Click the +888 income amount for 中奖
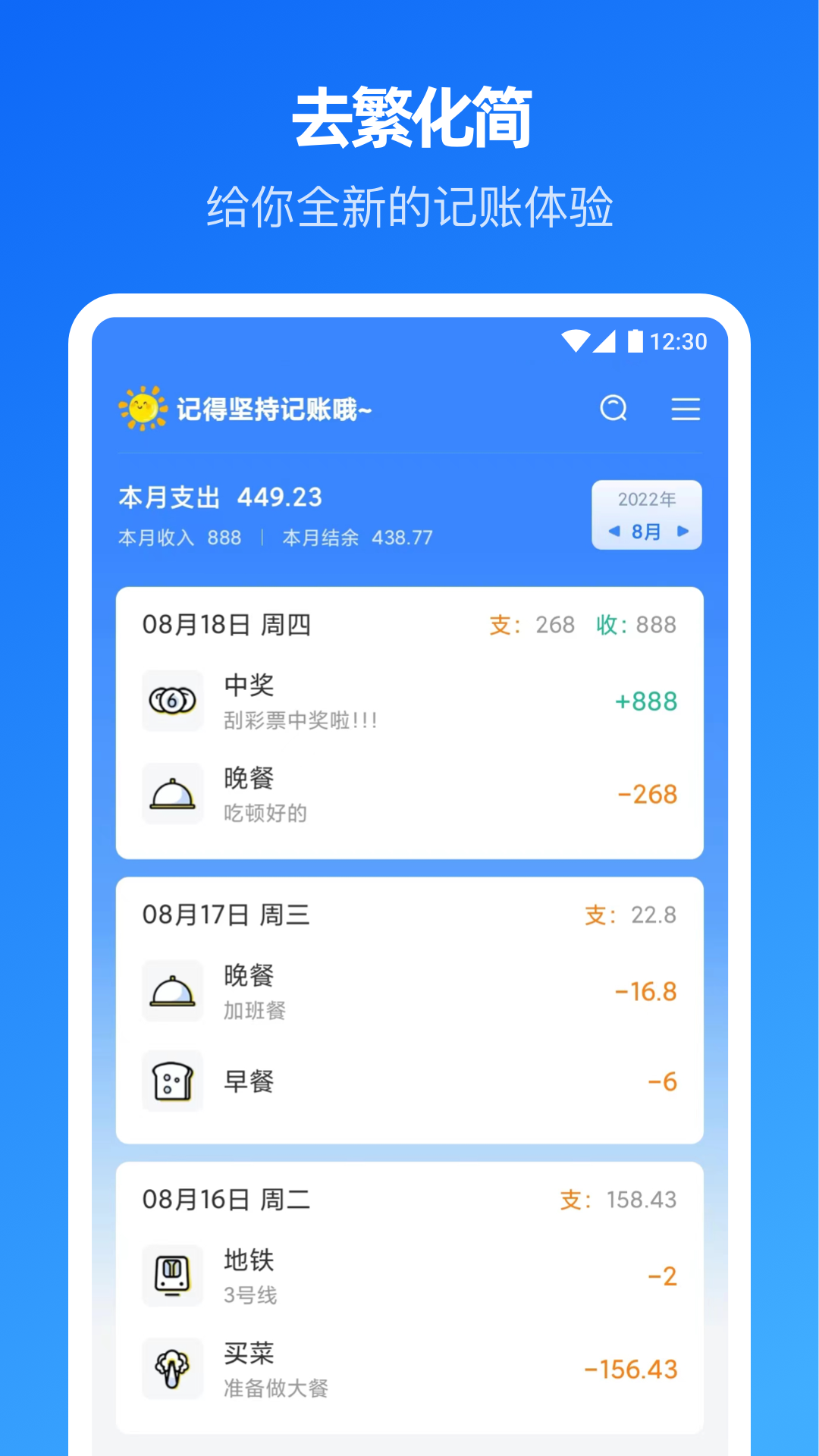Viewport: 819px width, 1456px height. point(645,701)
